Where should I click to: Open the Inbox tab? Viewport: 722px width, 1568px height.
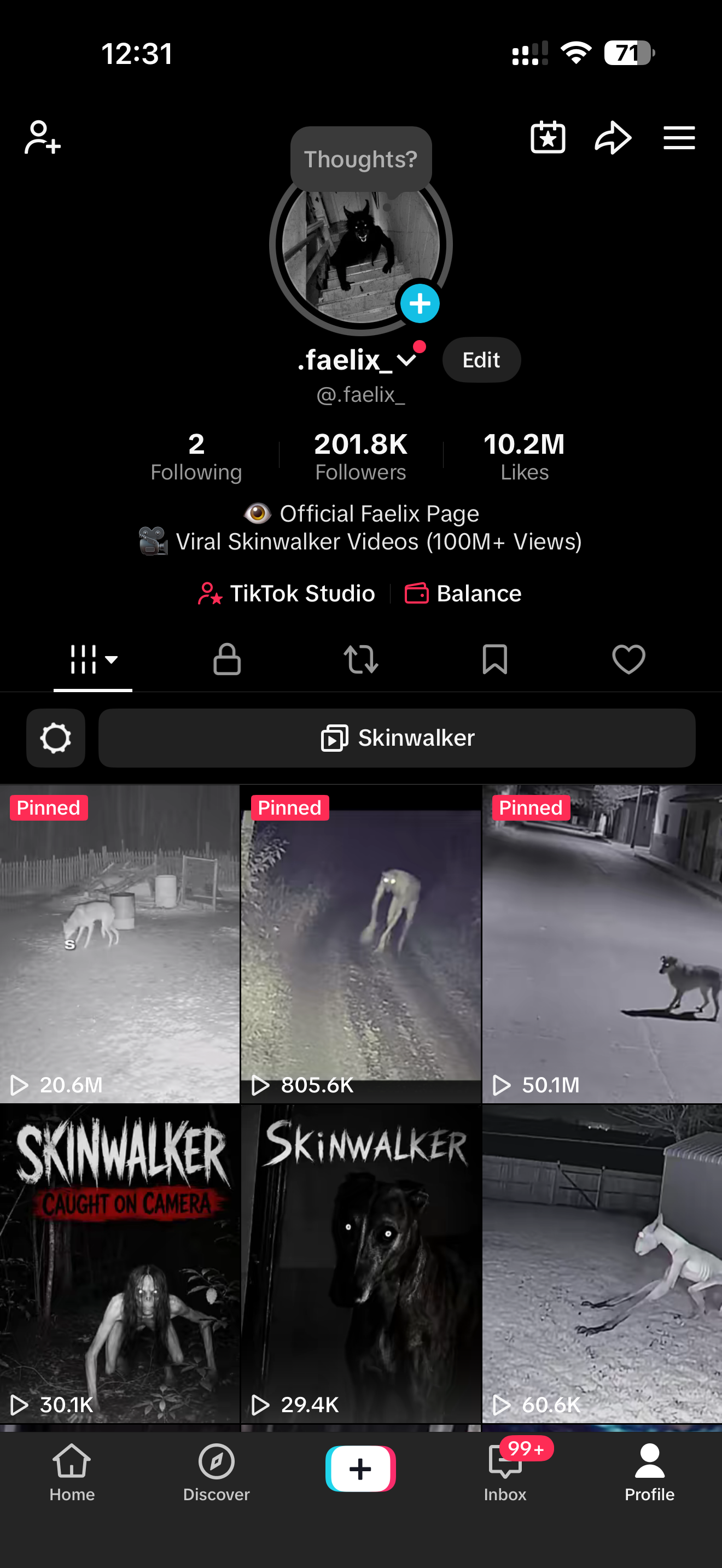click(505, 1473)
